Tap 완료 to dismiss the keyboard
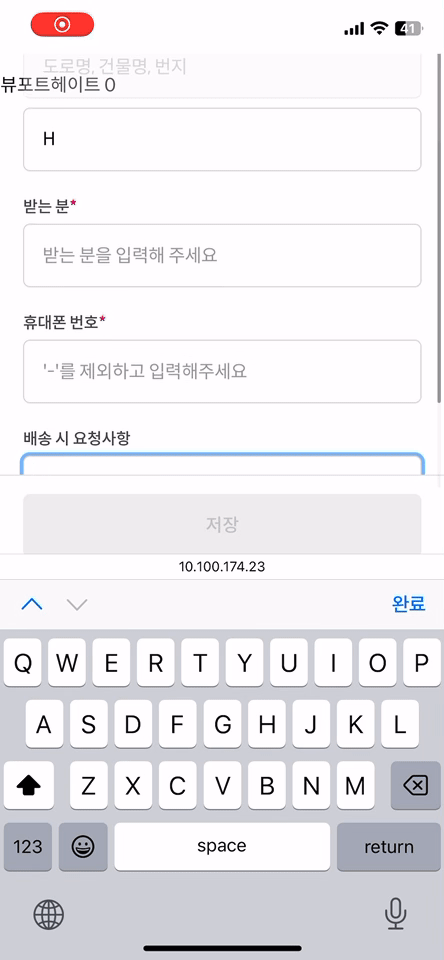 coord(408,604)
